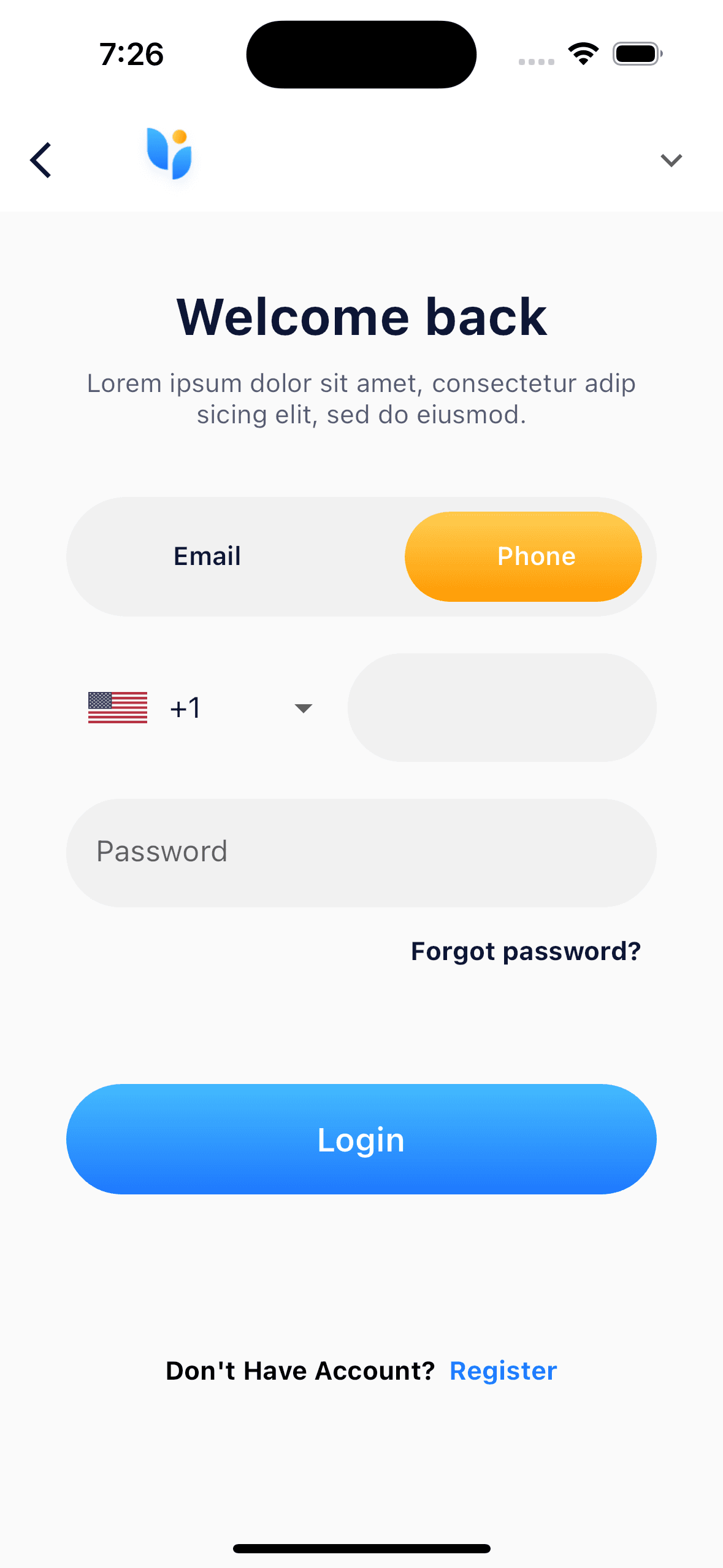
Task: Focus the phone number input field
Action: point(502,708)
